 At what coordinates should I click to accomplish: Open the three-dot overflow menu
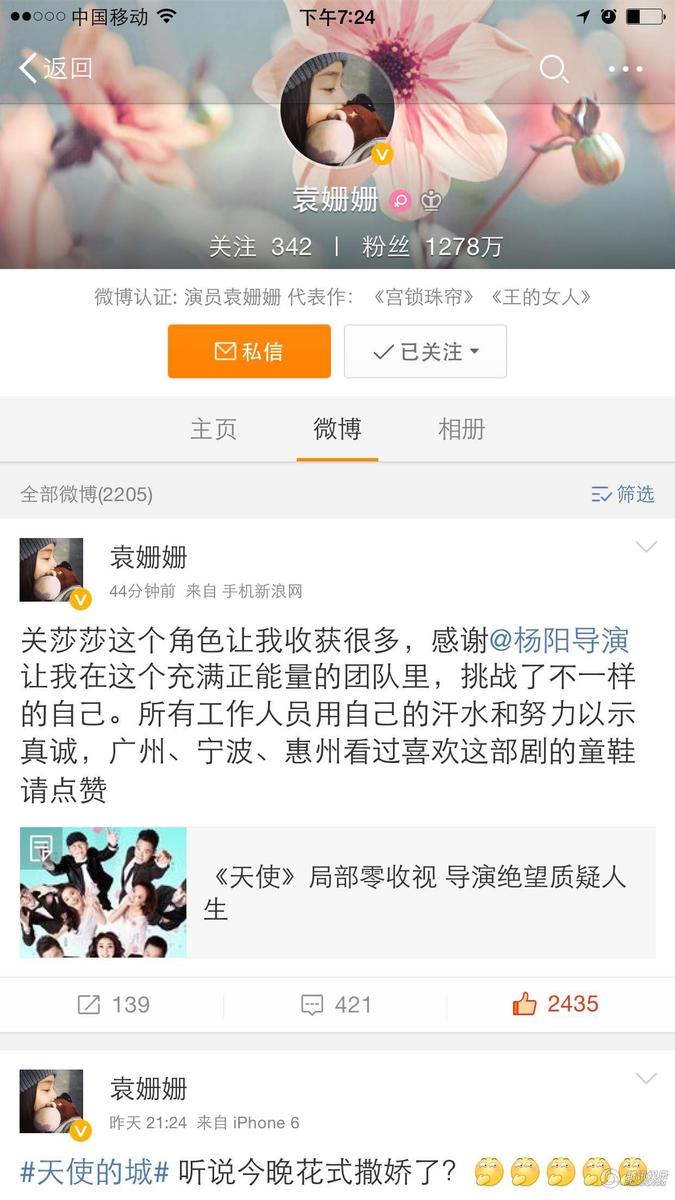[626, 69]
